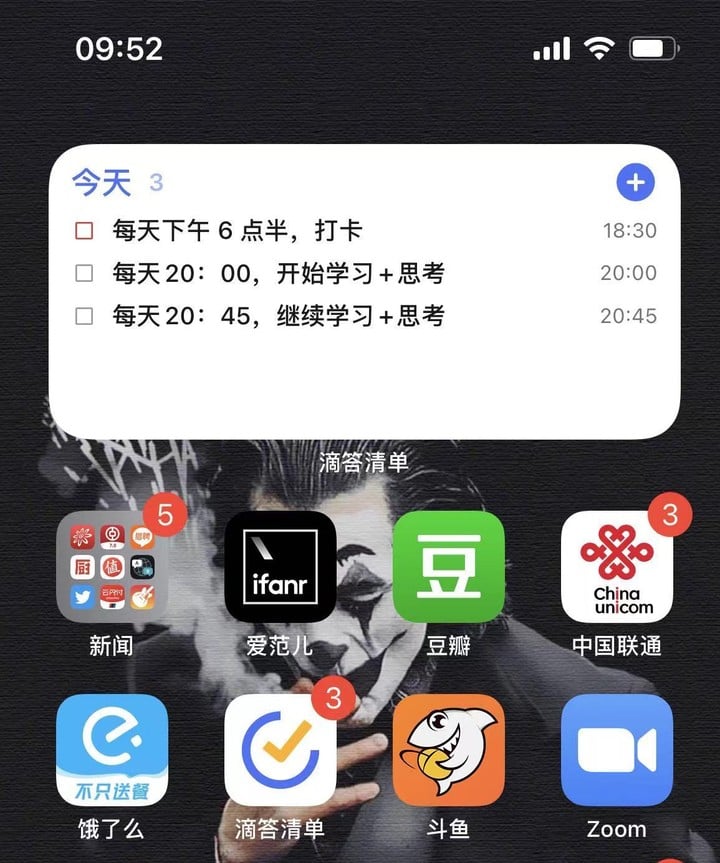Open the 豆瓣 app

(x=448, y=566)
